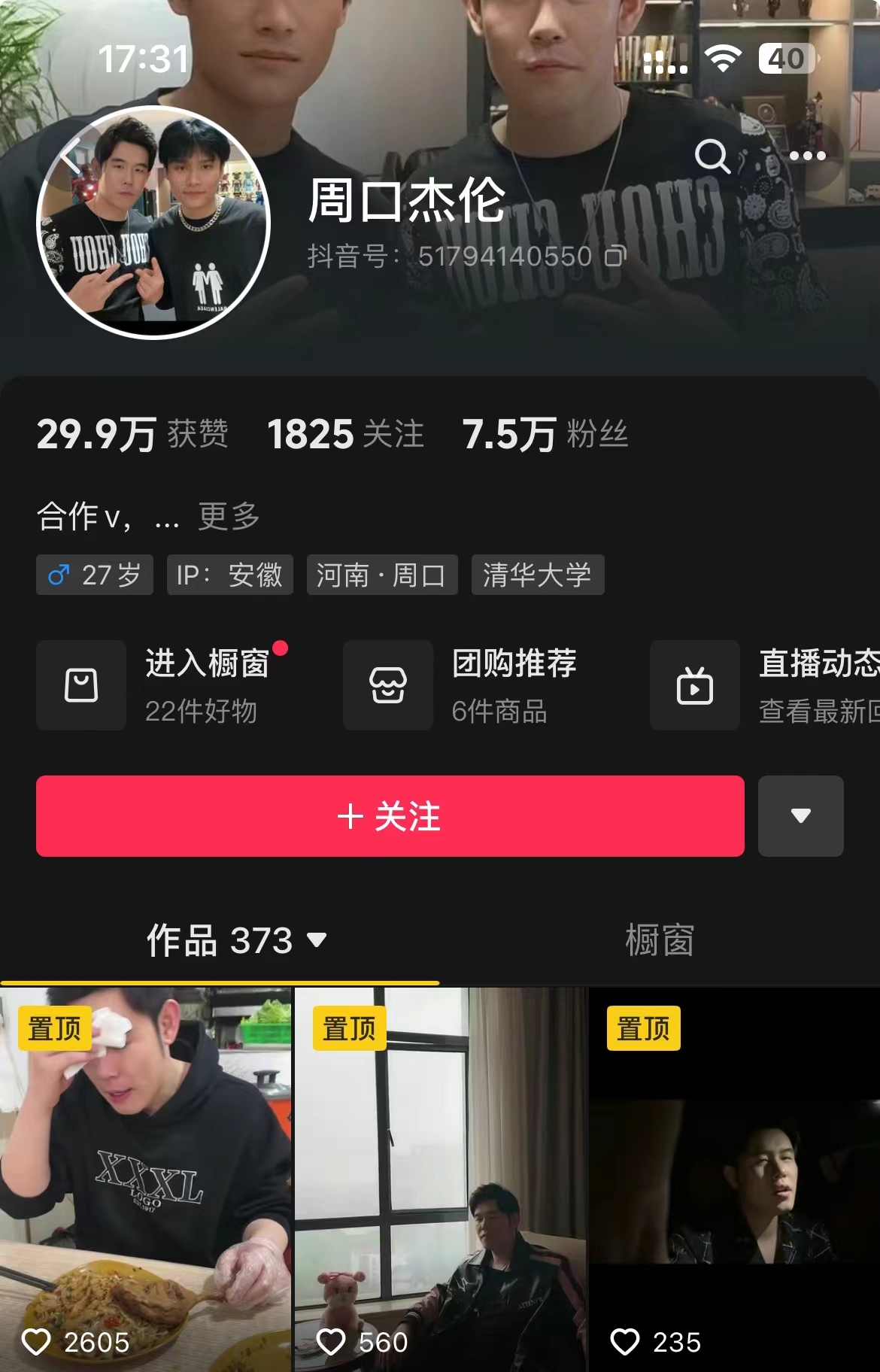Open the 1825 关注 following list

(346, 434)
